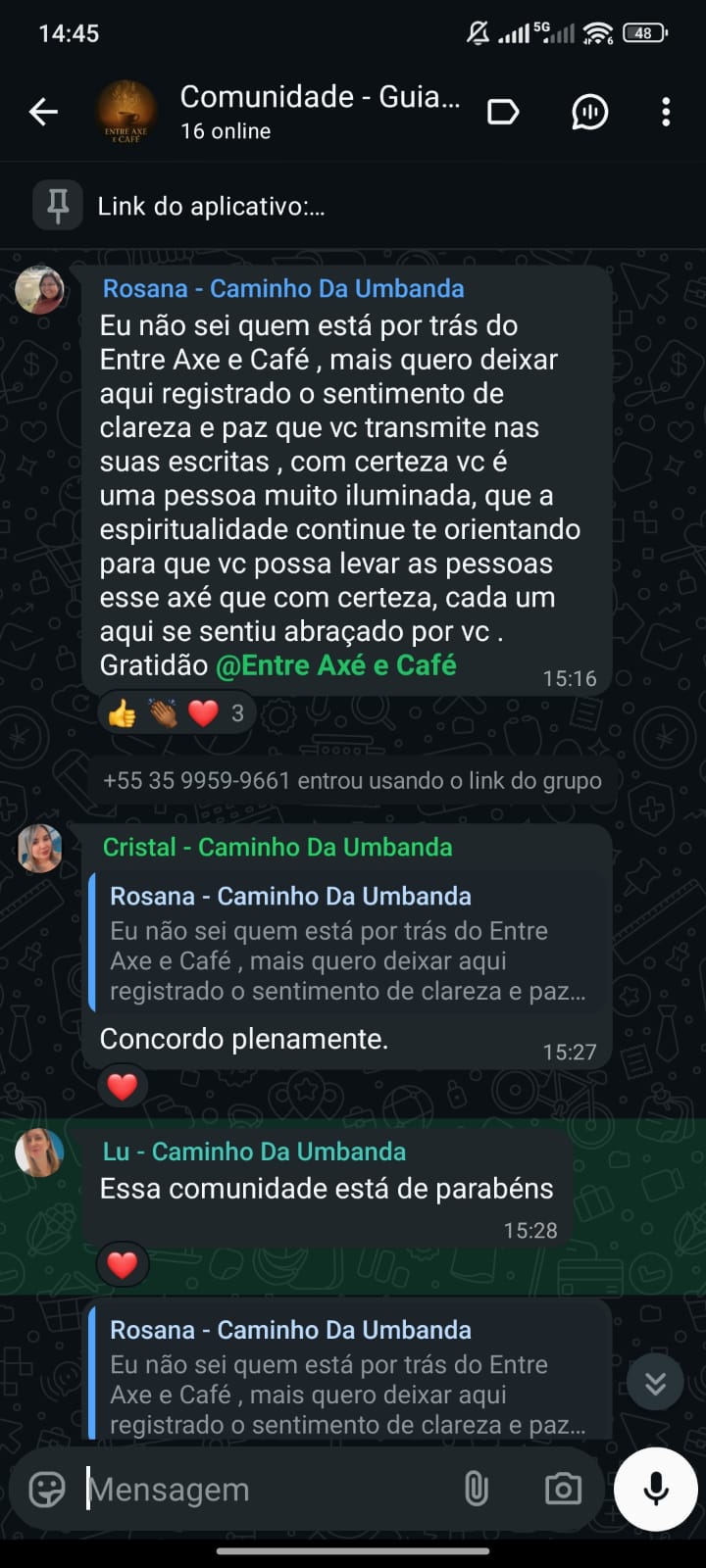Start a group voice chat
706x1568 pixels.
[x=589, y=112]
